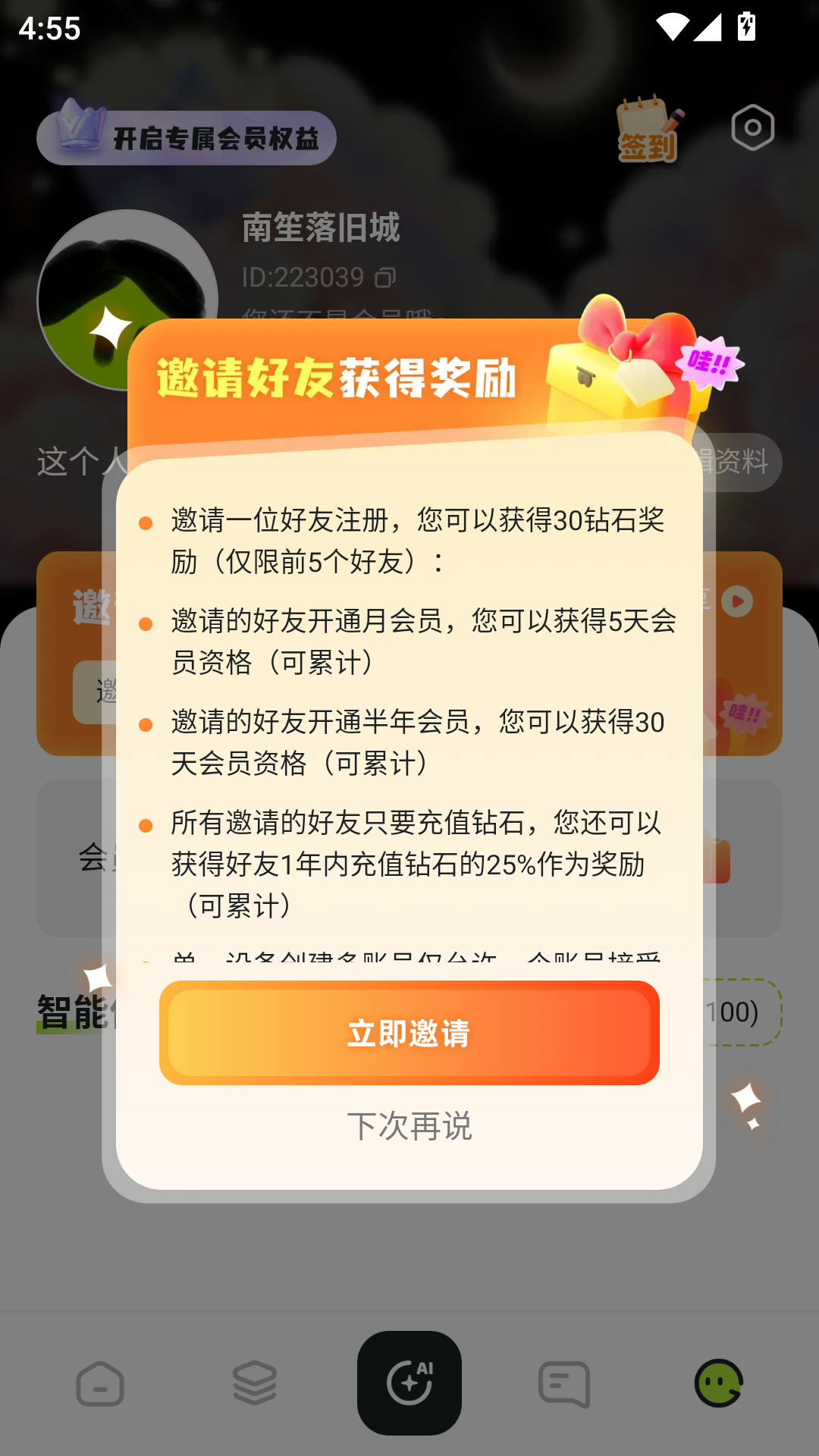This screenshot has height=1456, width=819.
Task: Open the messages chat icon in bottom bar
Action: pos(563,1382)
